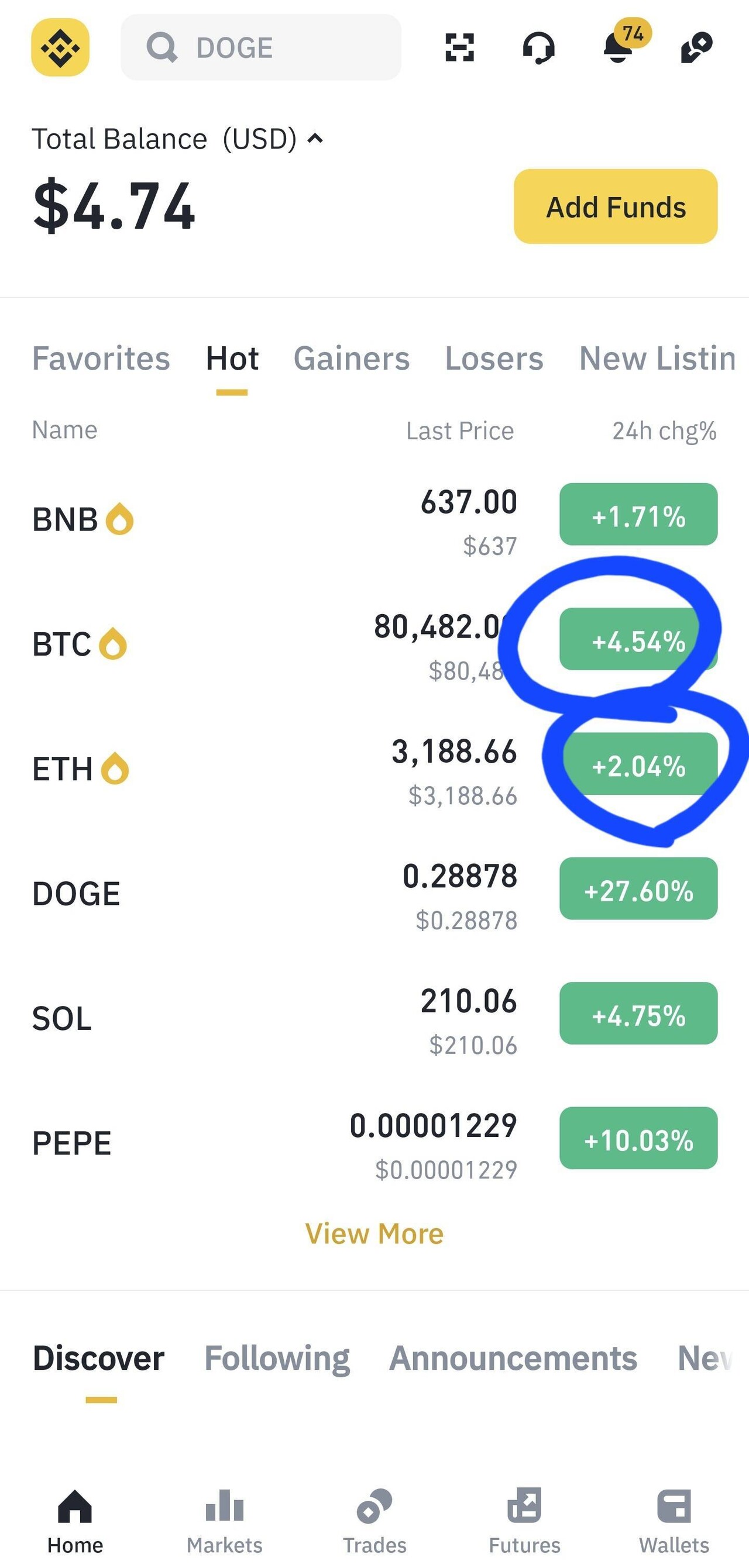Image resolution: width=749 pixels, height=1568 pixels.
Task: Open the QR code scanner
Action: coord(459,47)
